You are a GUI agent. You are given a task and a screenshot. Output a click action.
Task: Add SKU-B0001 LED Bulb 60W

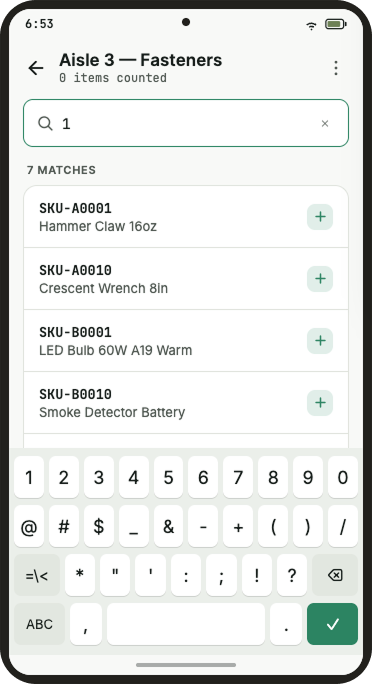(320, 341)
